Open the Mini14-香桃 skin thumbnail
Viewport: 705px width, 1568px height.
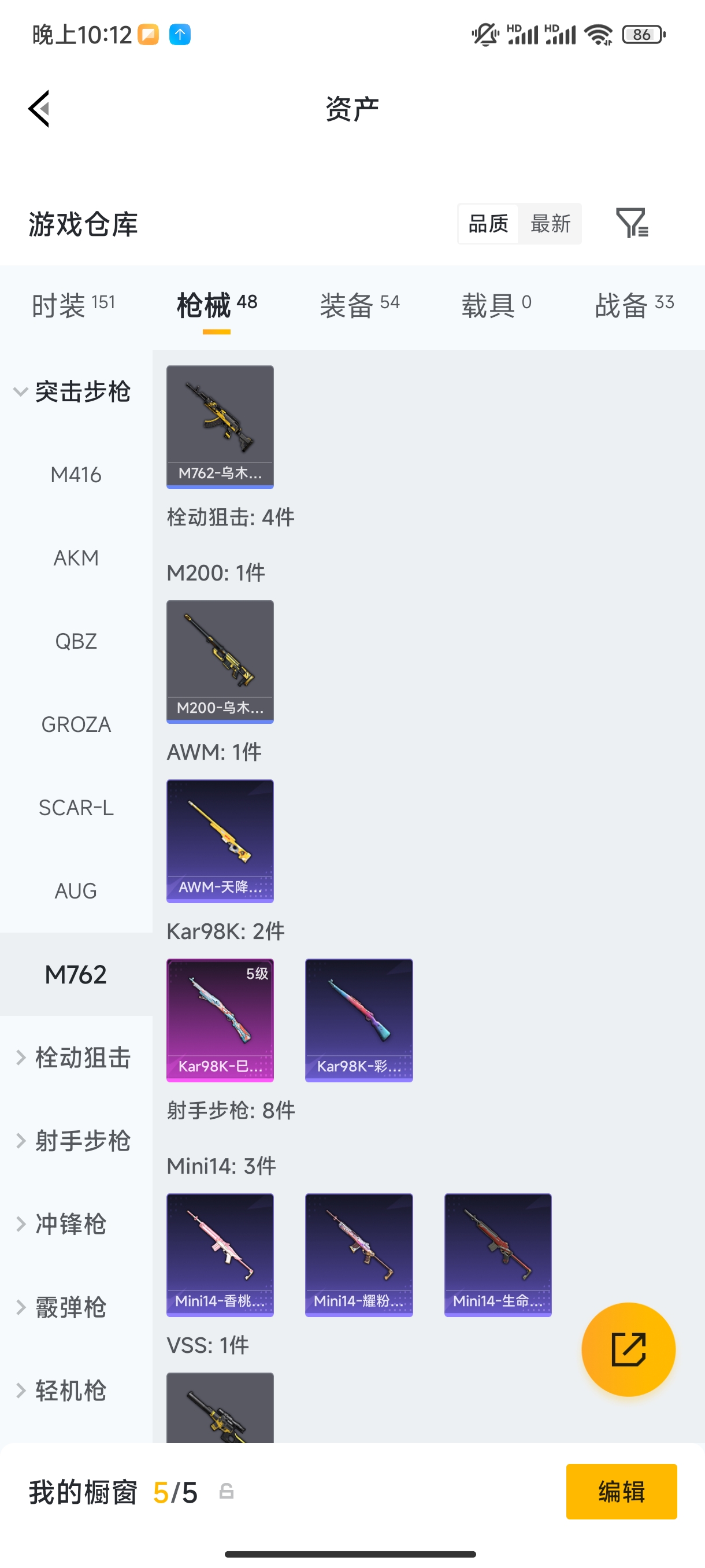pyautogui.click(x=220, y=1255)
